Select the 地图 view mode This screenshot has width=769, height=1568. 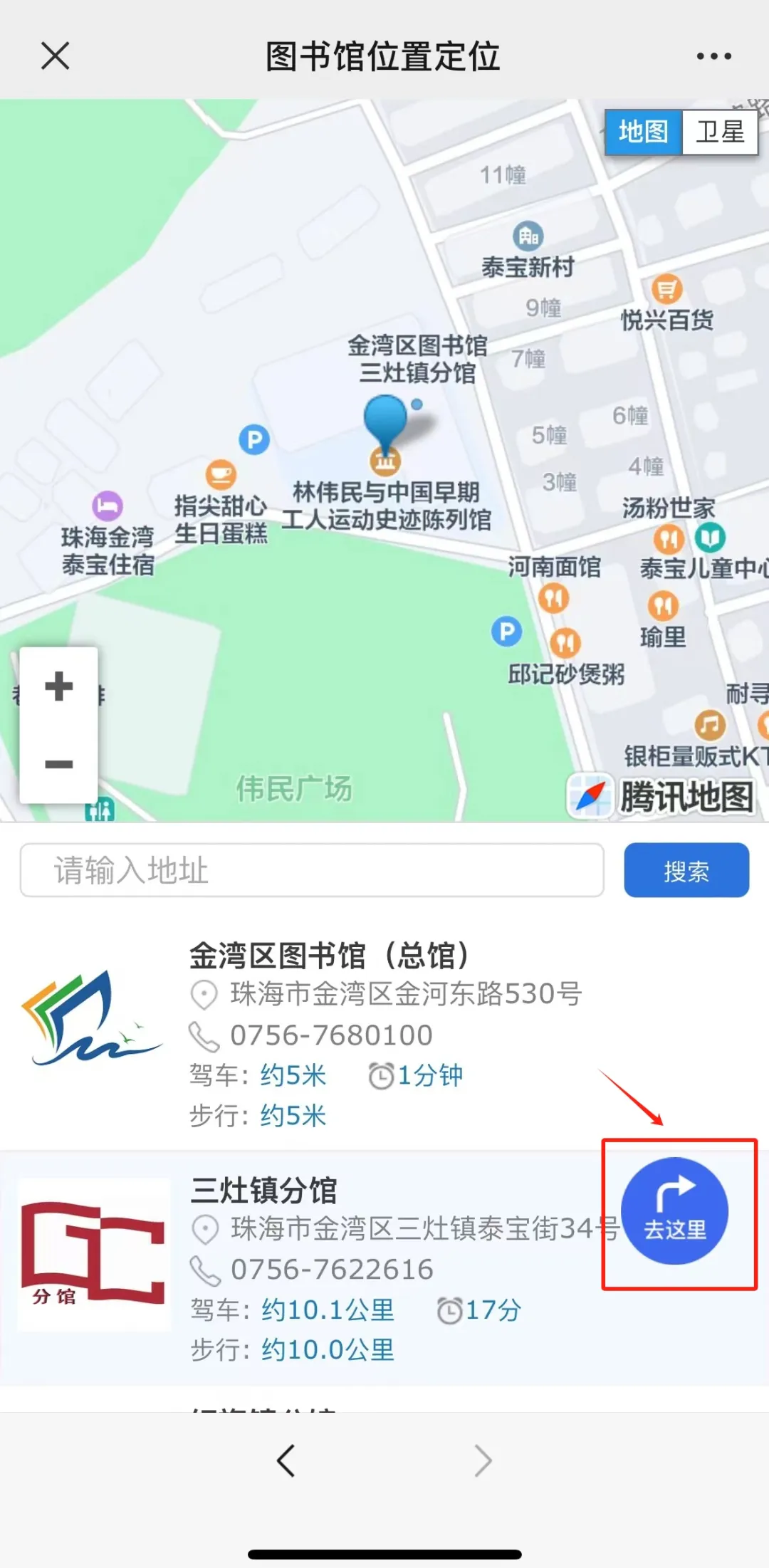pos(642,132)
